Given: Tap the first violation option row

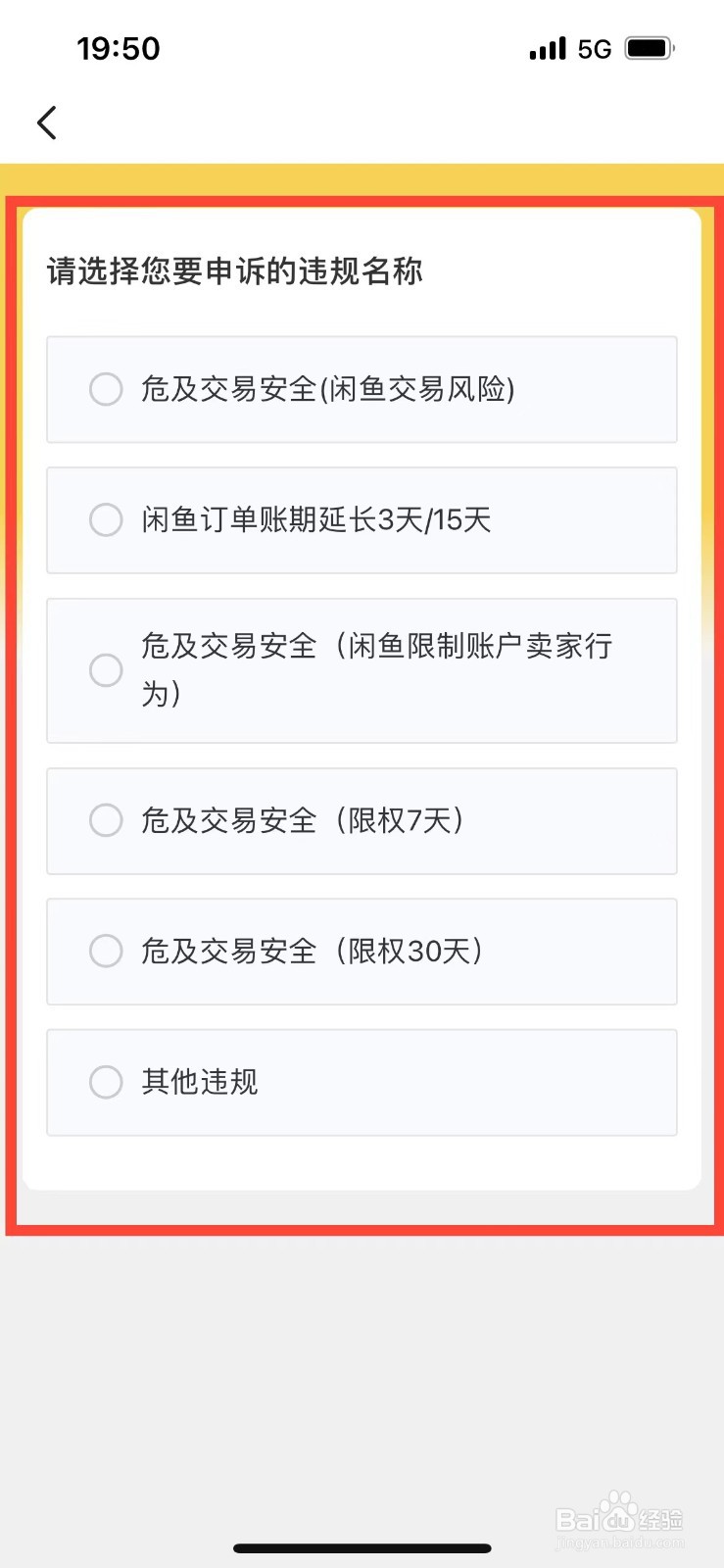Looking at the screenshot, I should click(x=362, y=389).
